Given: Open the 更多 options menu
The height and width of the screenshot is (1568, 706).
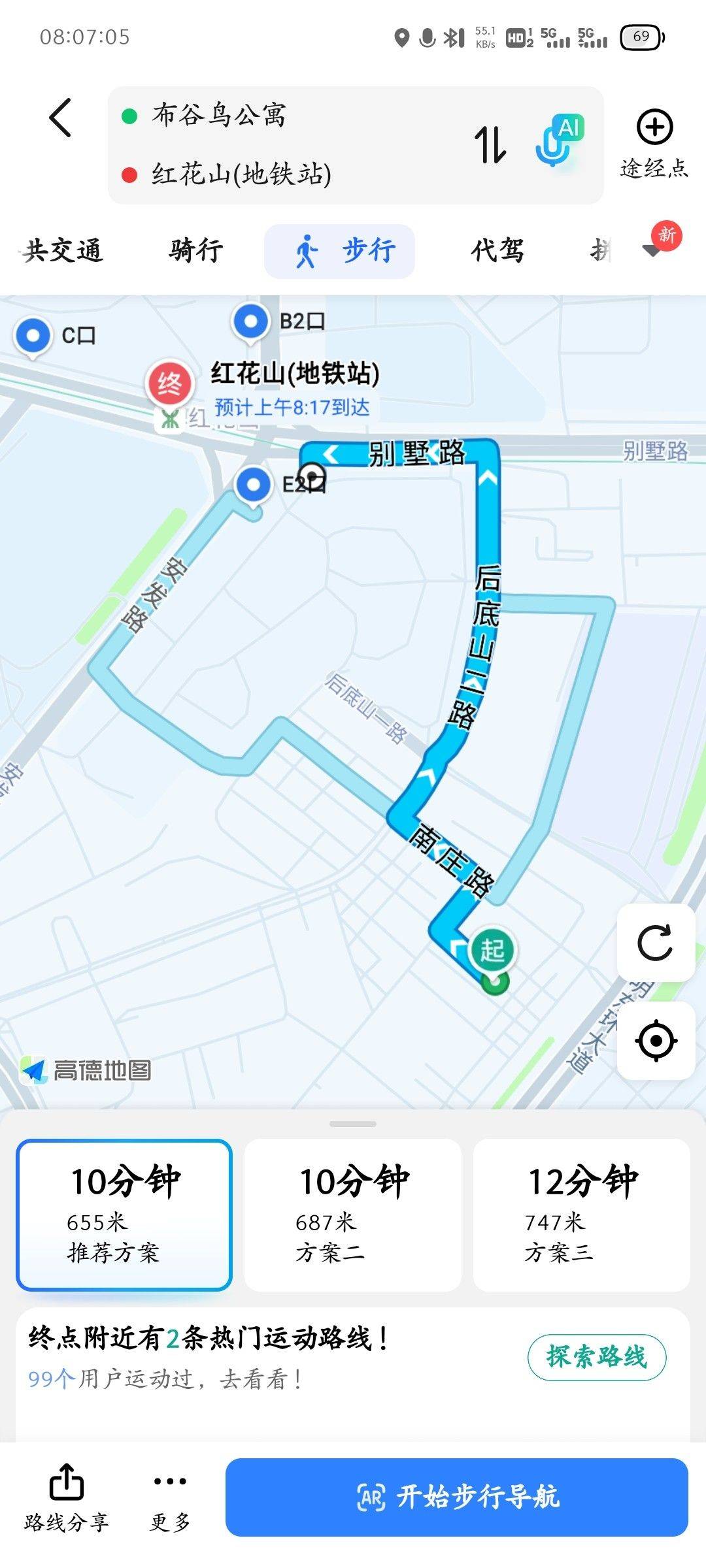Looking at the screenshot, I should tap(170, 1497).
